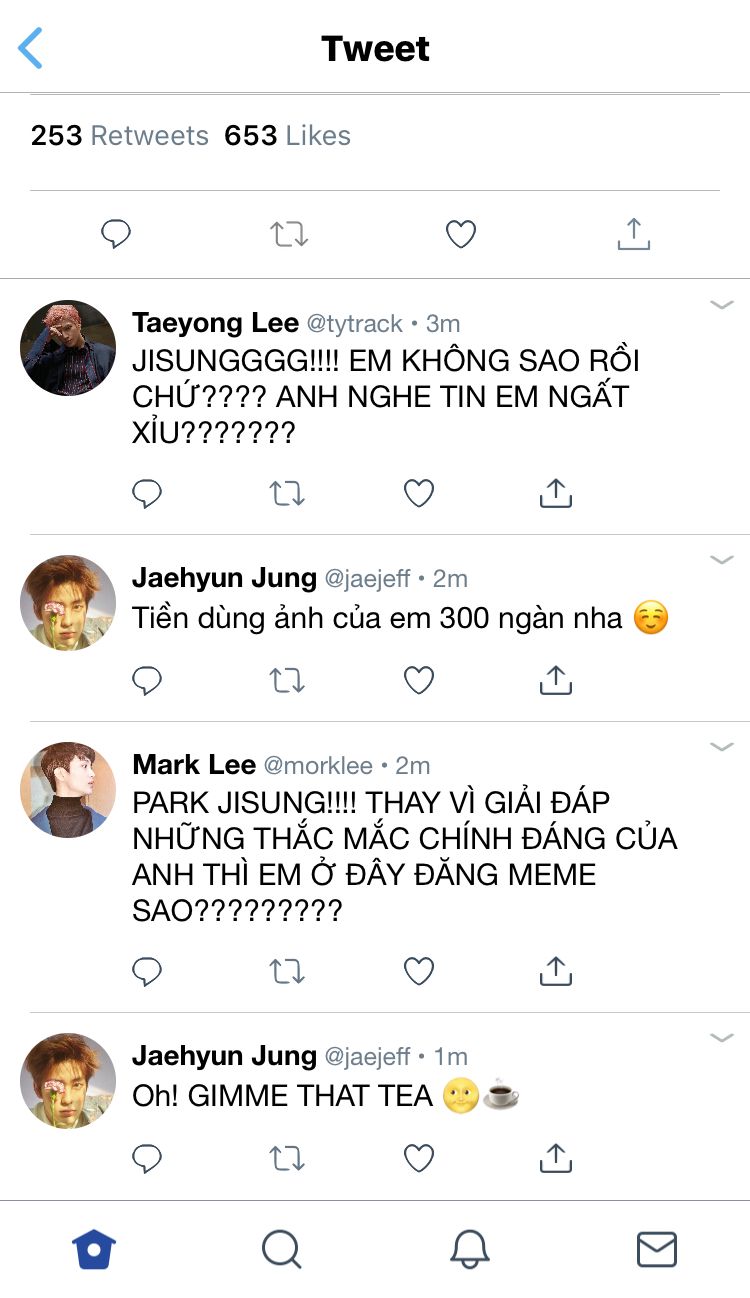This screenshot has height=1298, width=750.
Task: Reply to the main tweet
Action: click(116, 234)
